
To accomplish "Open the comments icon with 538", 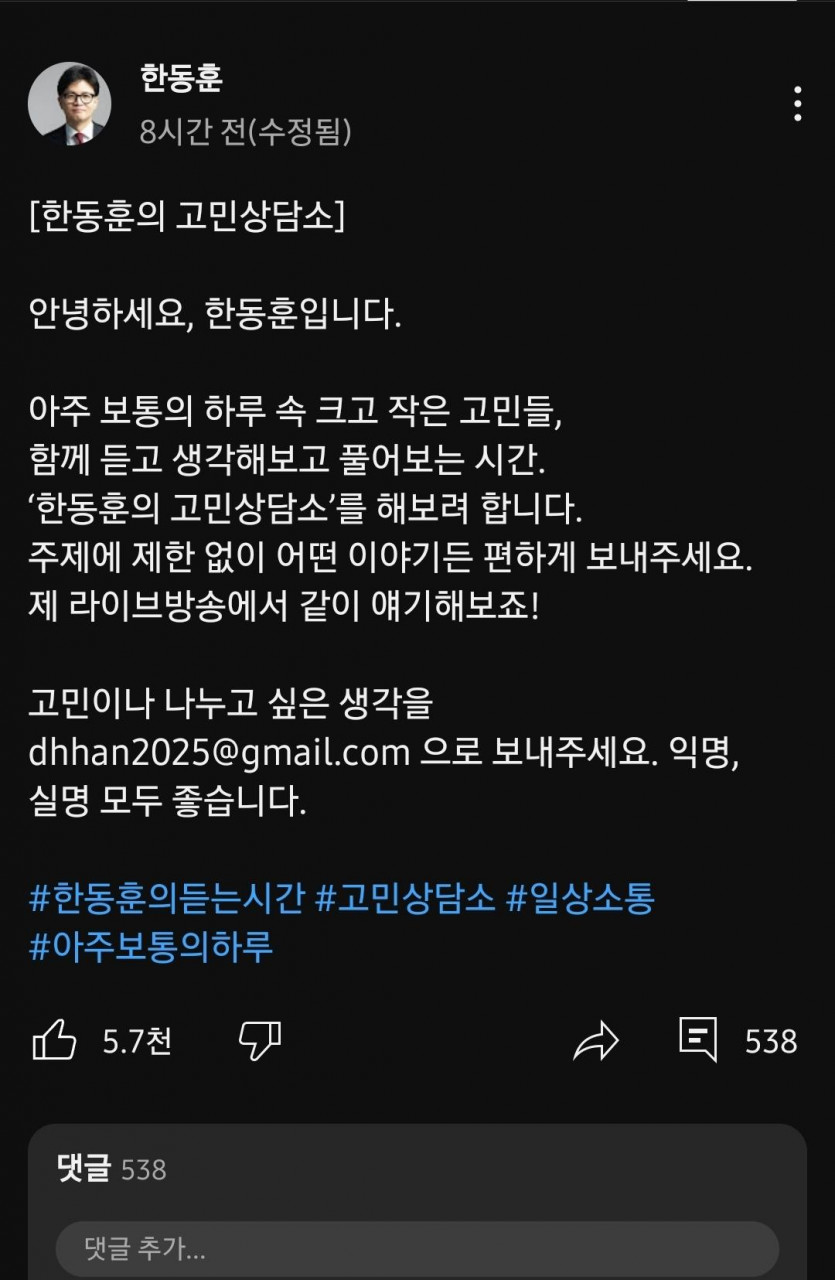I will point(698,1040).
